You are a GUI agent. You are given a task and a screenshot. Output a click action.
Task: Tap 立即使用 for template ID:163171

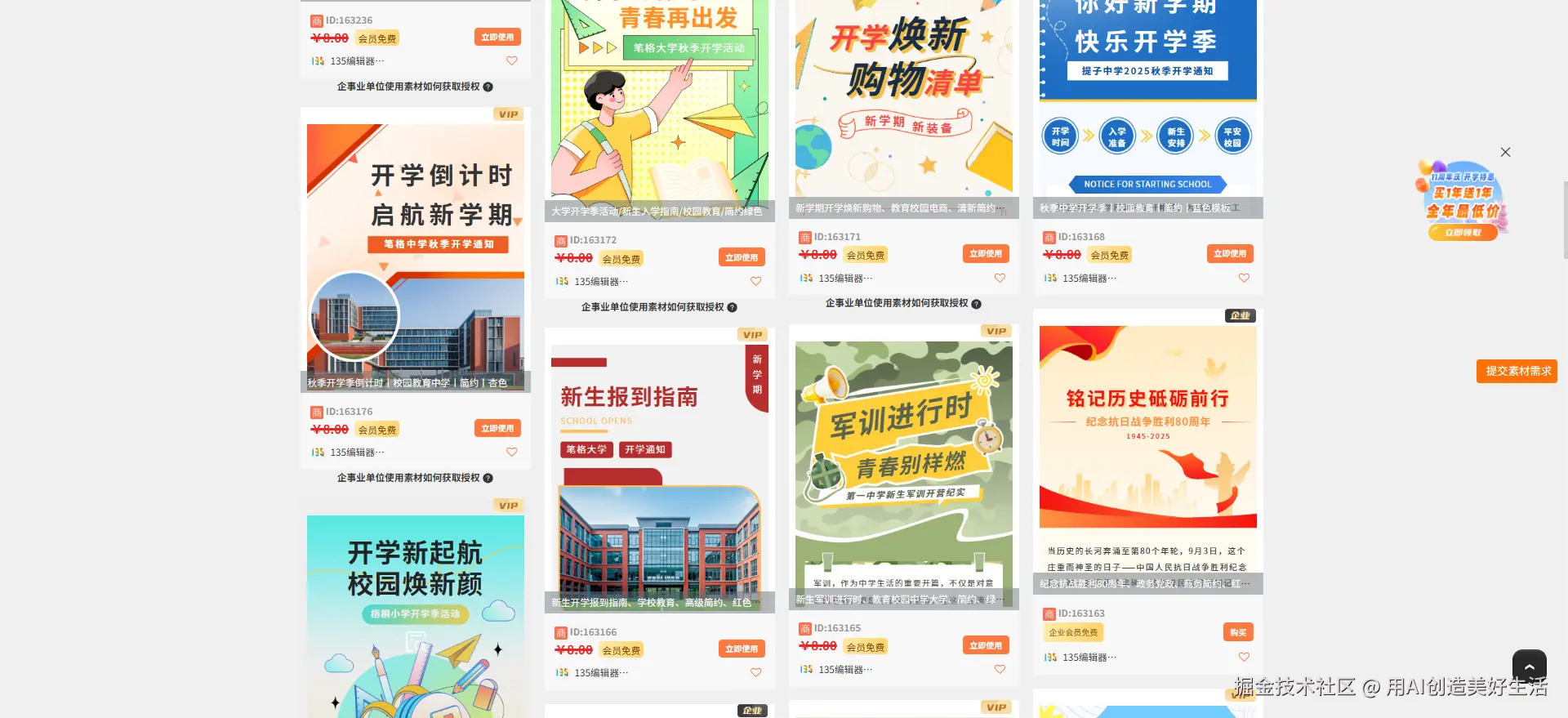pyautogui.click(x=985, y=254)
